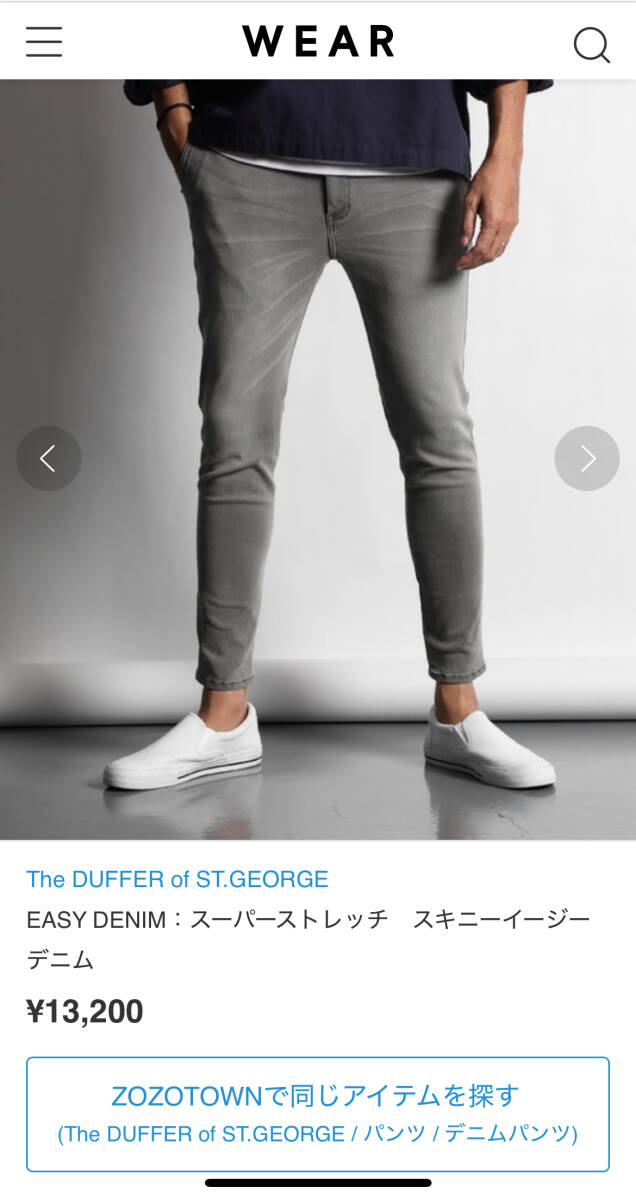Go to WEAR home via the title

(318, 42)
